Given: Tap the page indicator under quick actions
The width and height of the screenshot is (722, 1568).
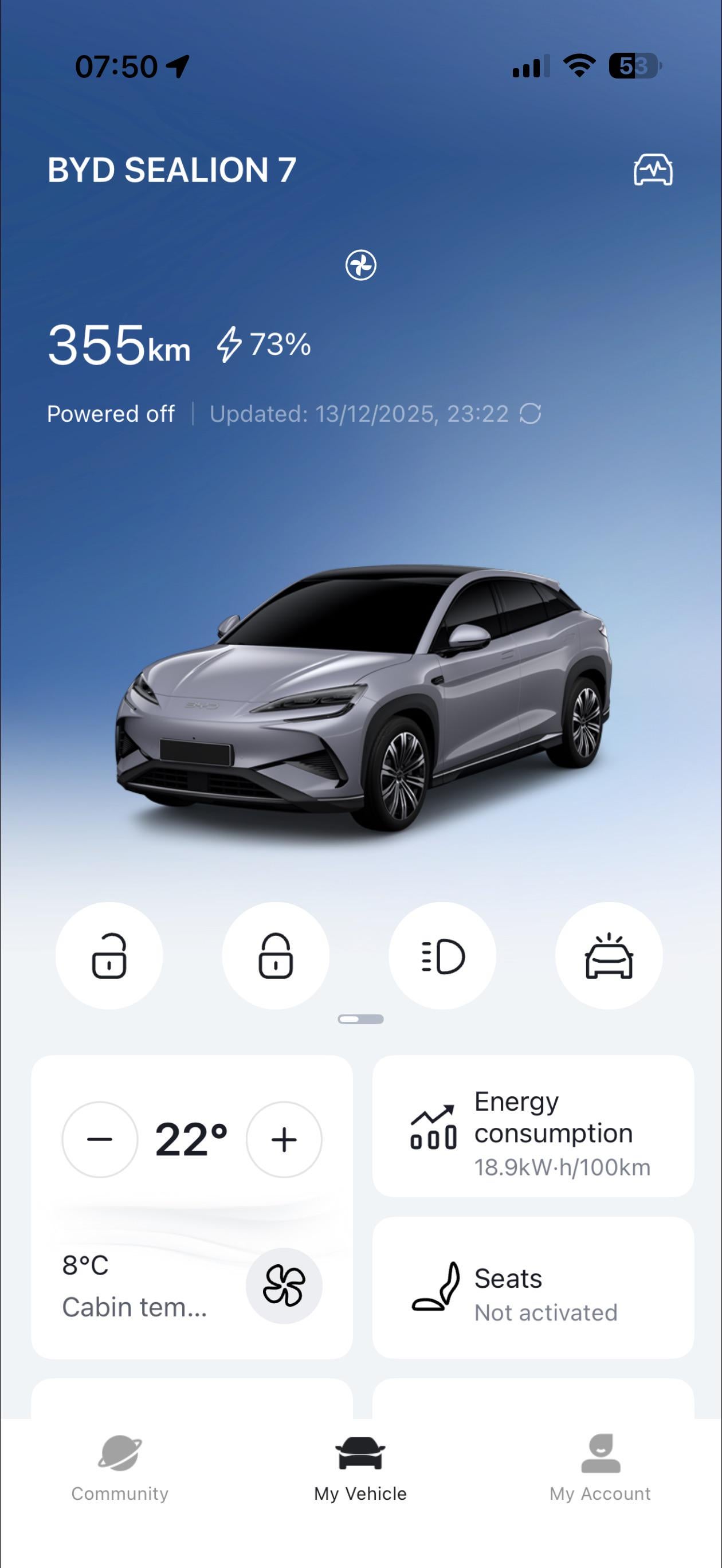Looking at the screenshot, I should [x=360, y=1019].
